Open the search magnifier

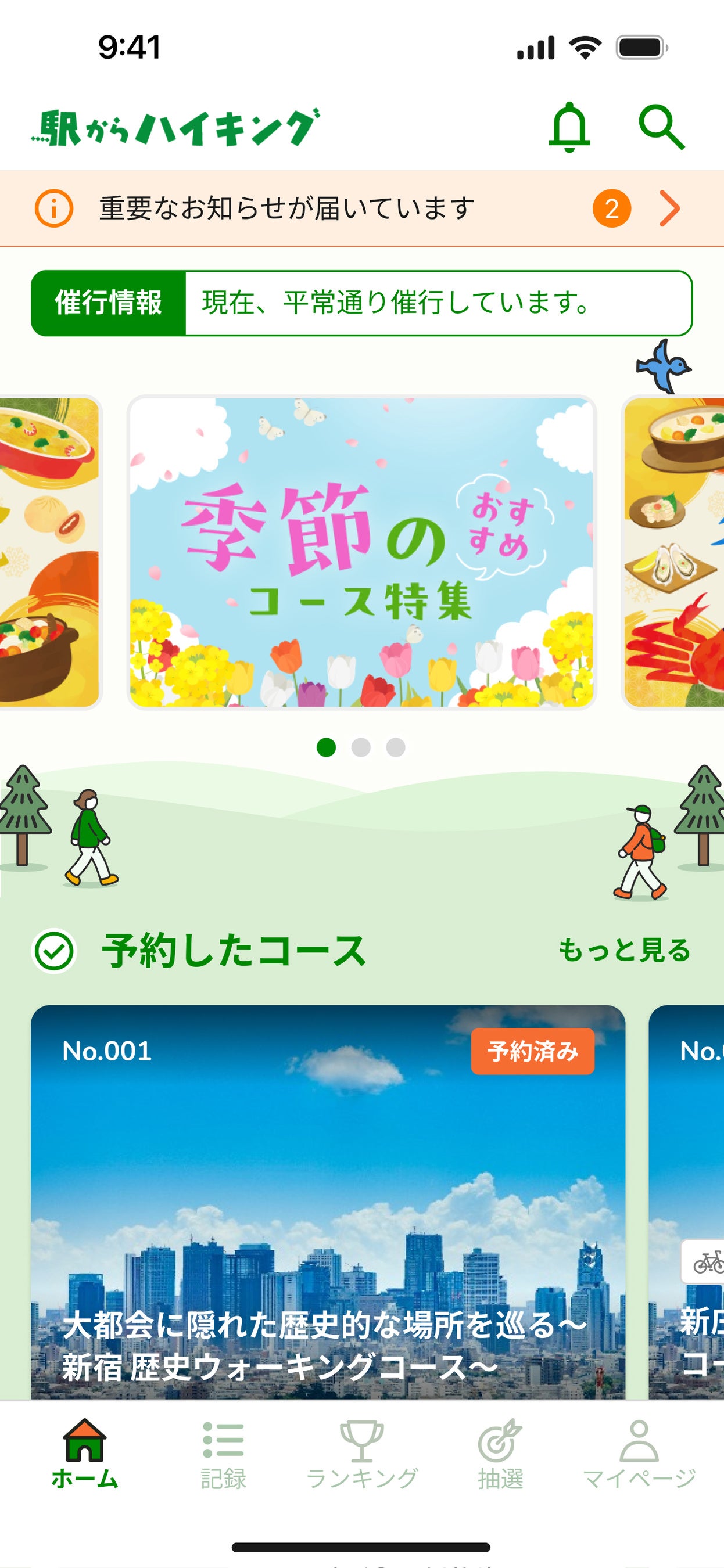click(x=661, y=127)
